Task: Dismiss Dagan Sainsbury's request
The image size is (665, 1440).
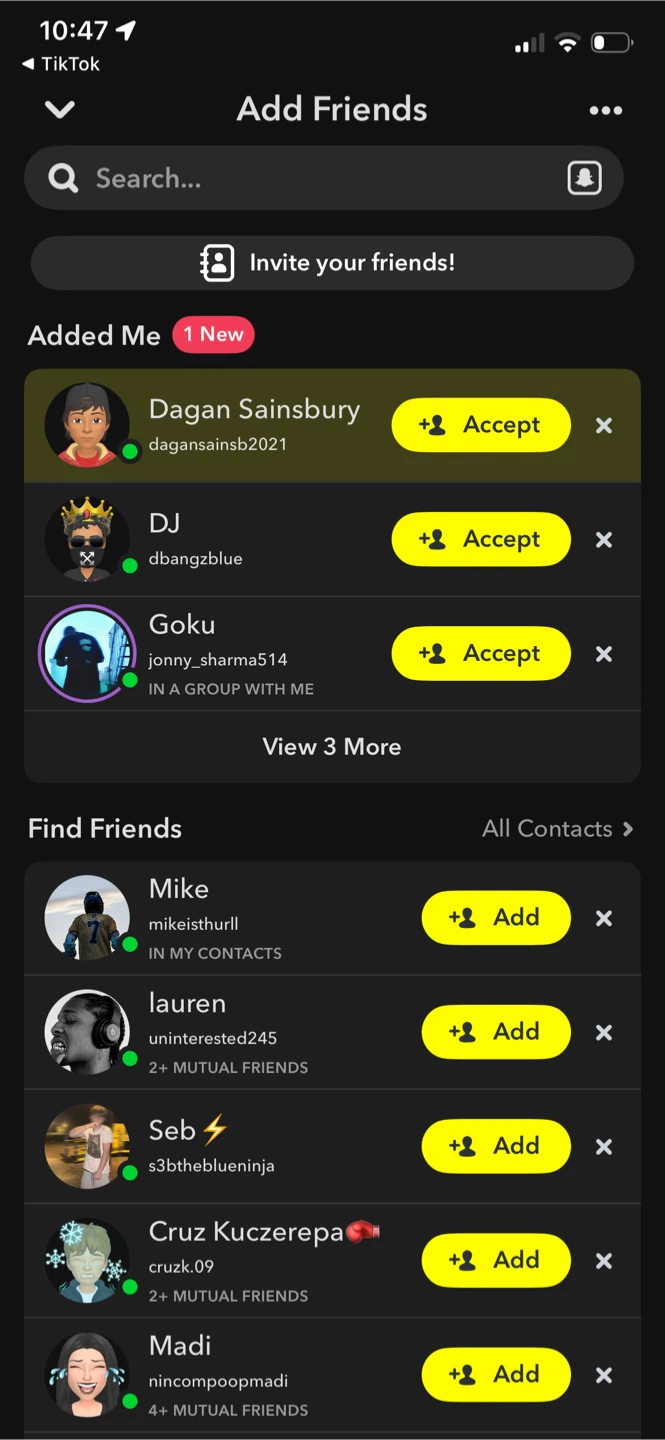Action: tap(604, 425)
